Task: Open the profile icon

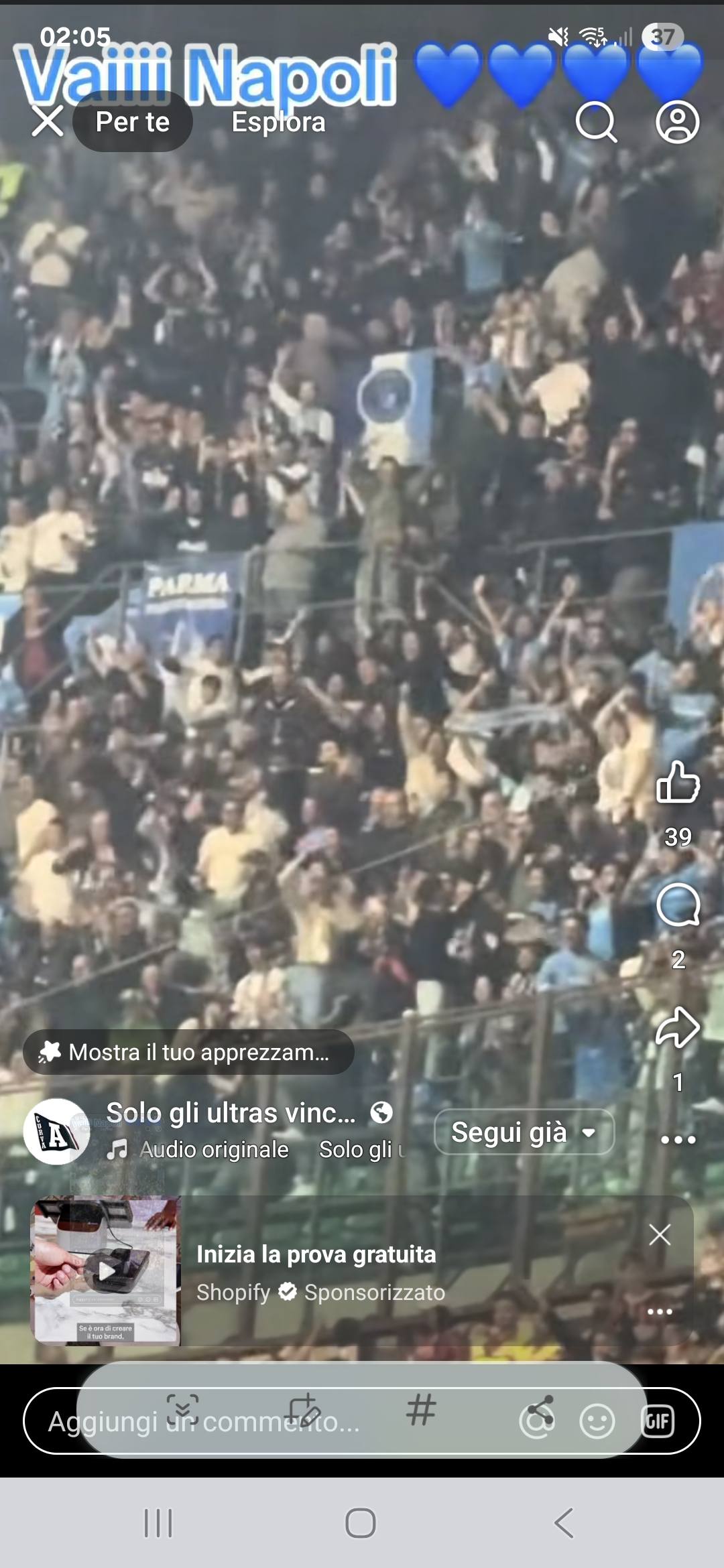Action: click(x=677, y=122)
